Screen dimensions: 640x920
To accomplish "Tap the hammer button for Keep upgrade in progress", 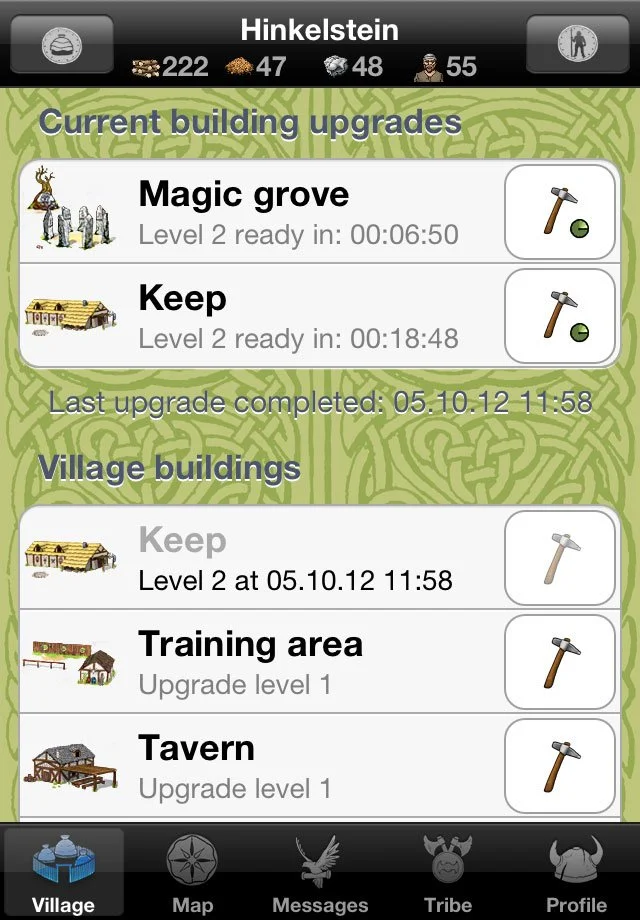I will coord(560,316).
